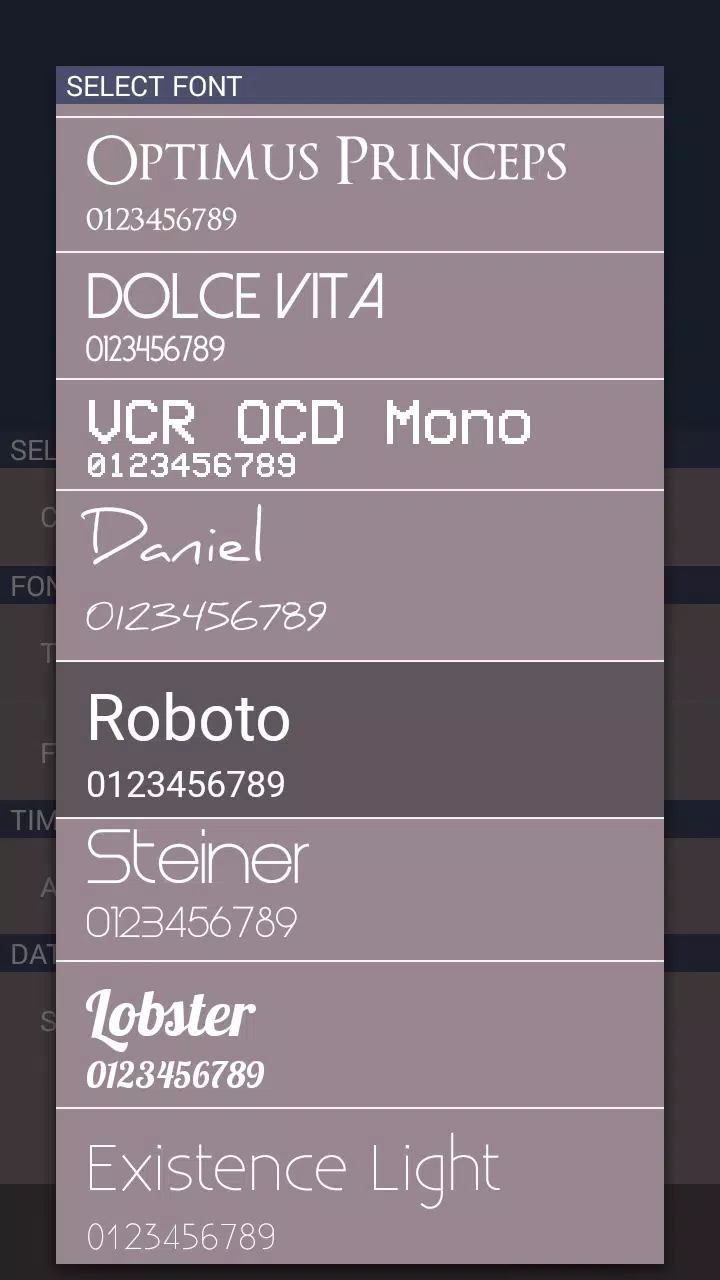Pick the Steiner font
720x1280 pixels.
click(x=360, y=889)
